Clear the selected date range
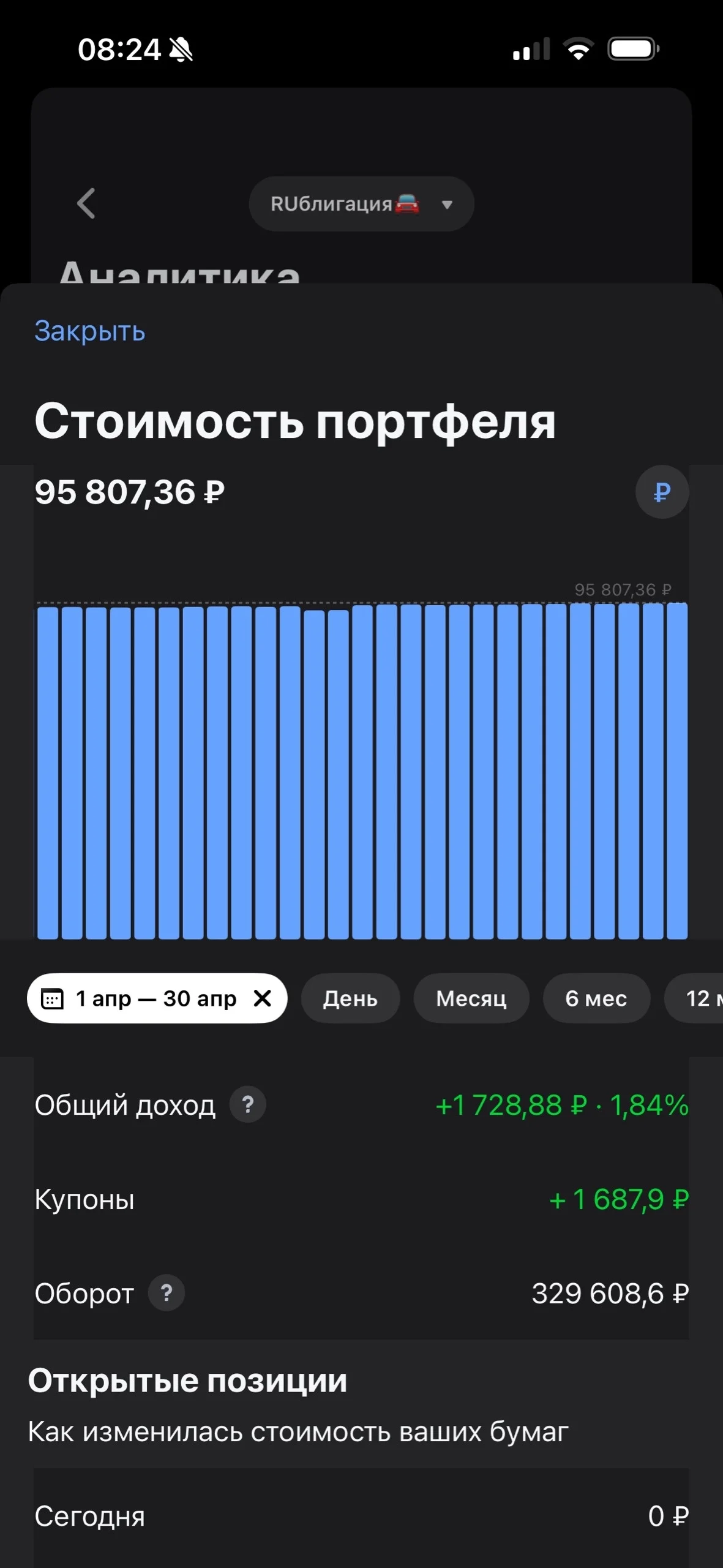723x1568 pixels. pyautogui.click(x=263, y=998)
